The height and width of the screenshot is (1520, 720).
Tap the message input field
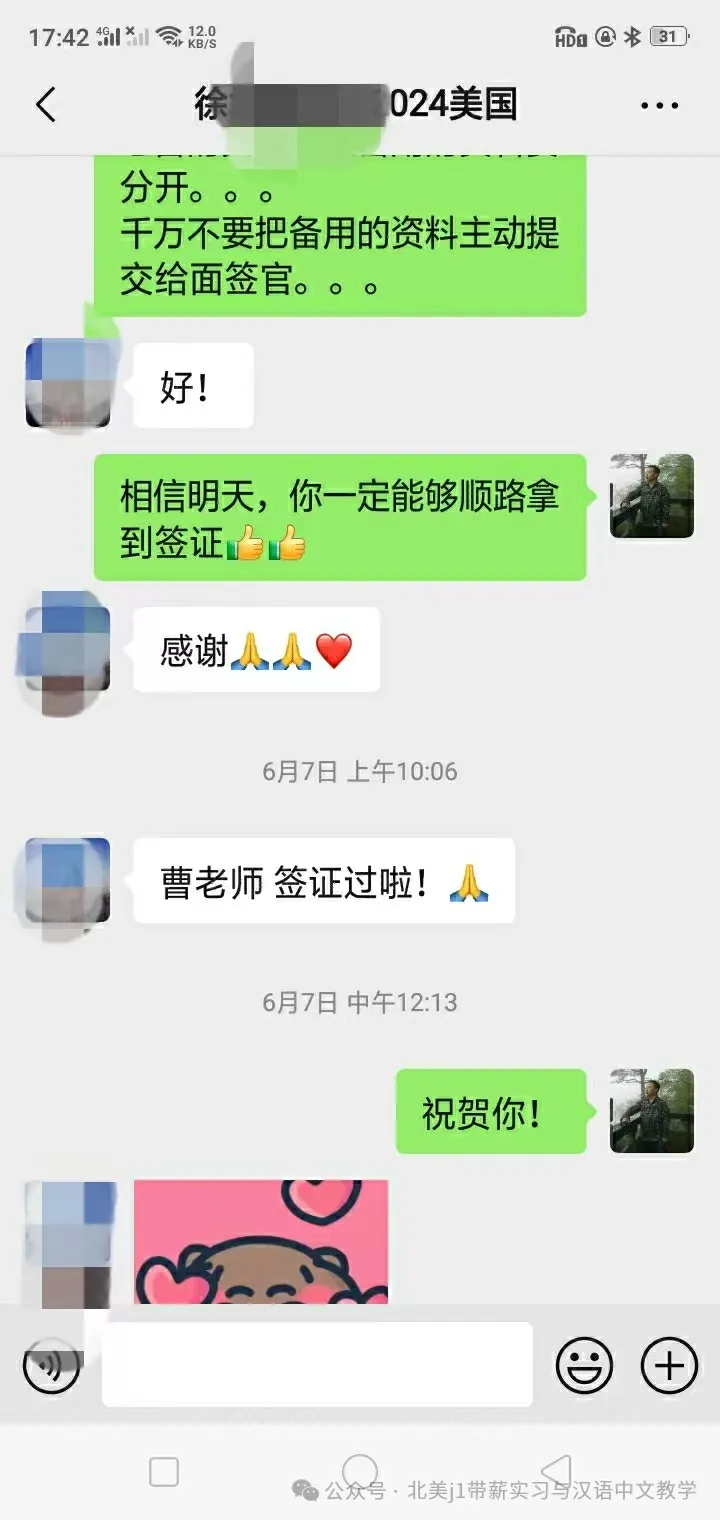pos(317,1363)
